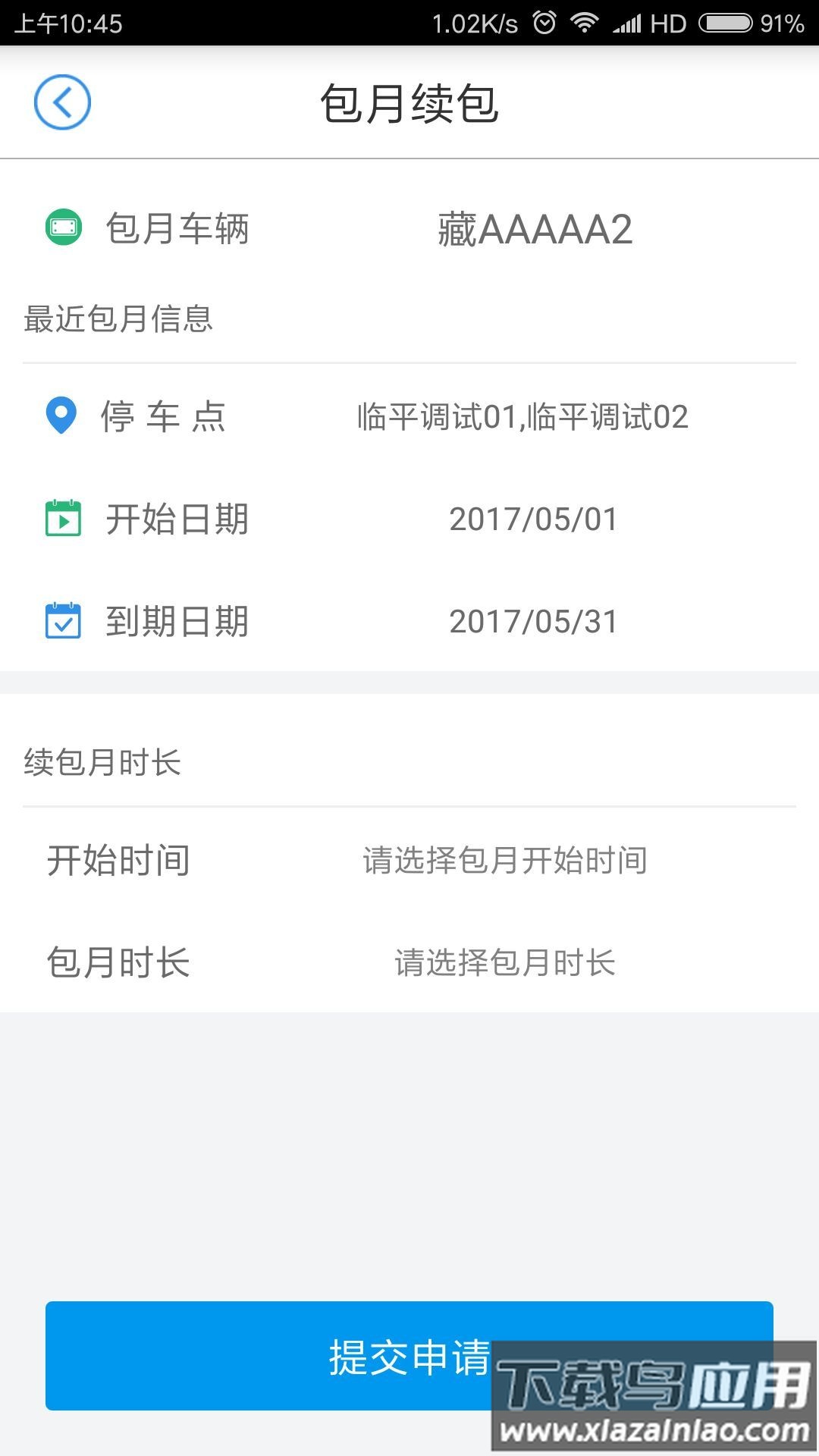The width and height of the screenshot is (819, 1456).
Task: Click the blue checked calendar icon beside 到期日期
Action: pos(64,621)
